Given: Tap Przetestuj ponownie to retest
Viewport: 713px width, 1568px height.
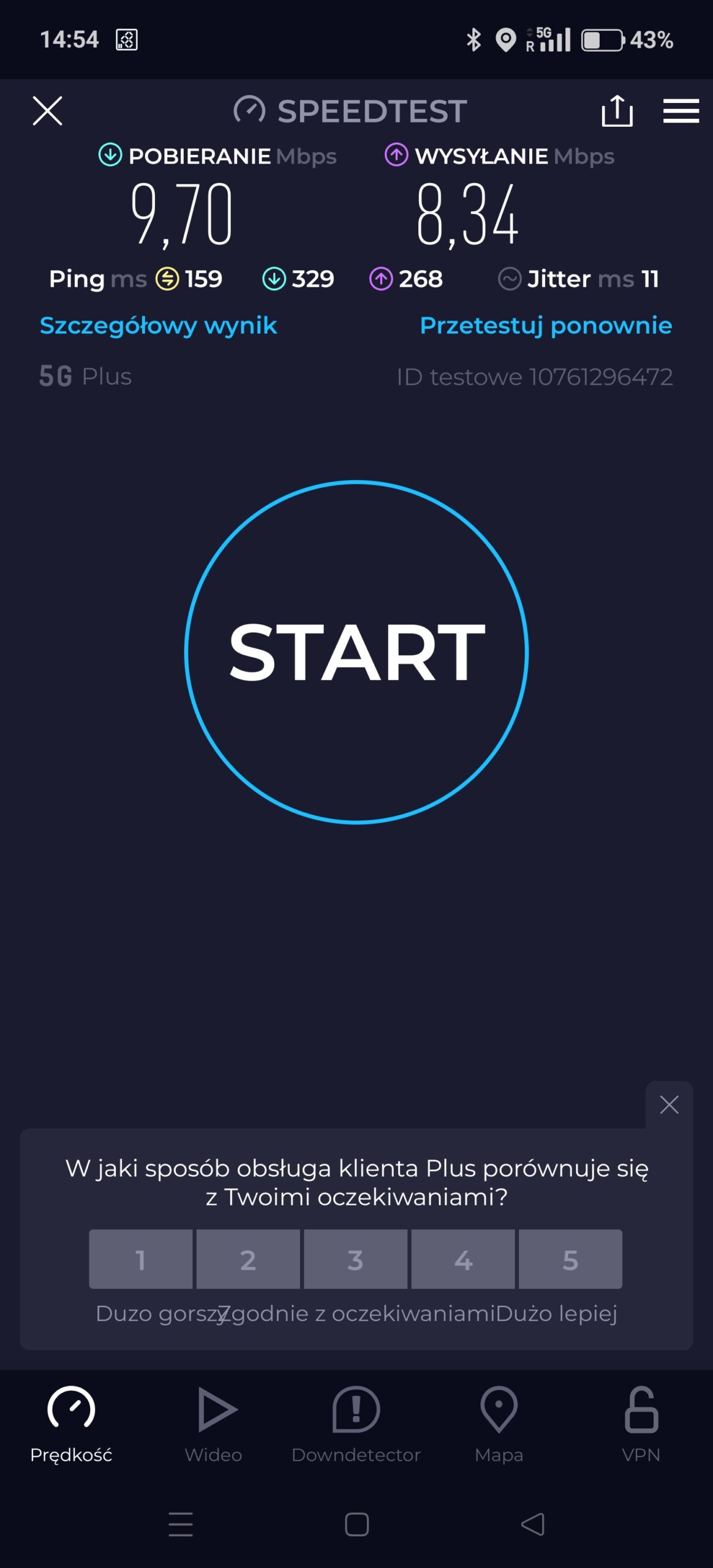Looking at the screenshot, I should tap(545, 325).
